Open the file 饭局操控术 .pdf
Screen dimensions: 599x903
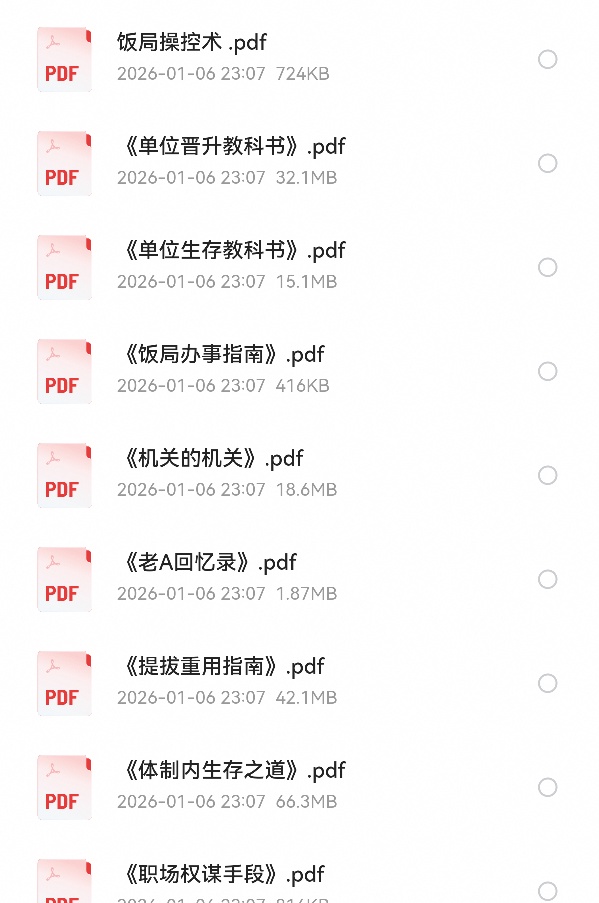tap(300, 59)
